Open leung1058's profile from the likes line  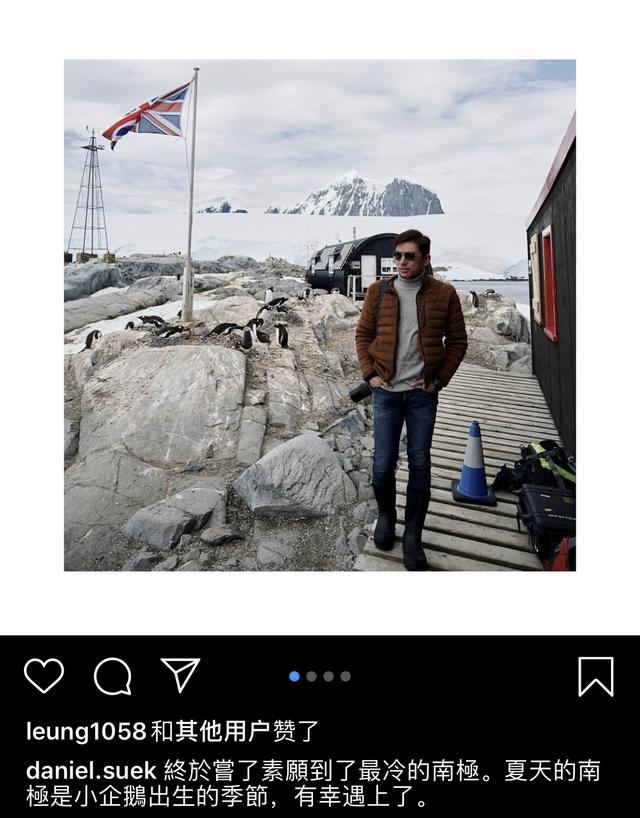86,731
